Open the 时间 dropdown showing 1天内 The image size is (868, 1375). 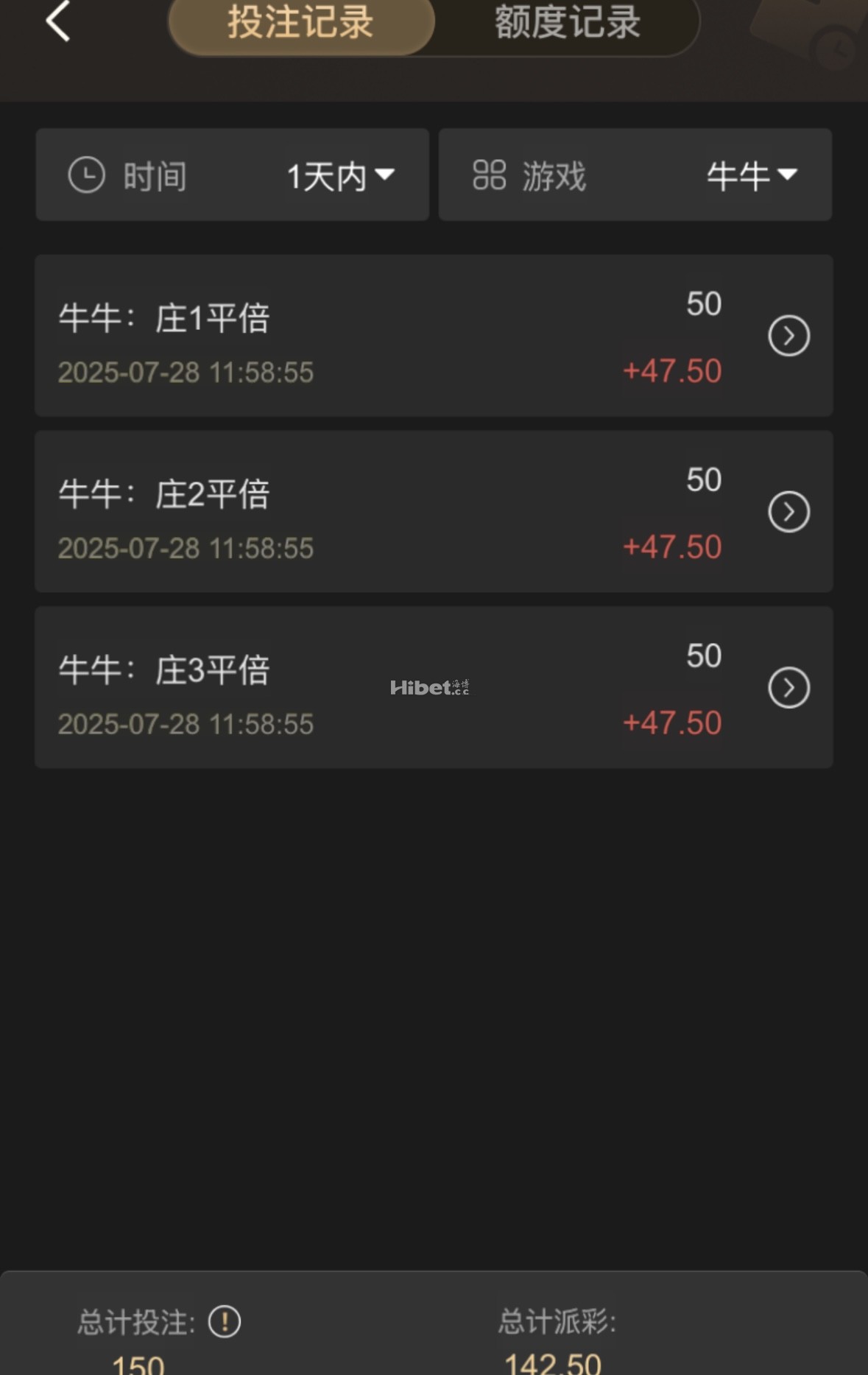[233, 175]
